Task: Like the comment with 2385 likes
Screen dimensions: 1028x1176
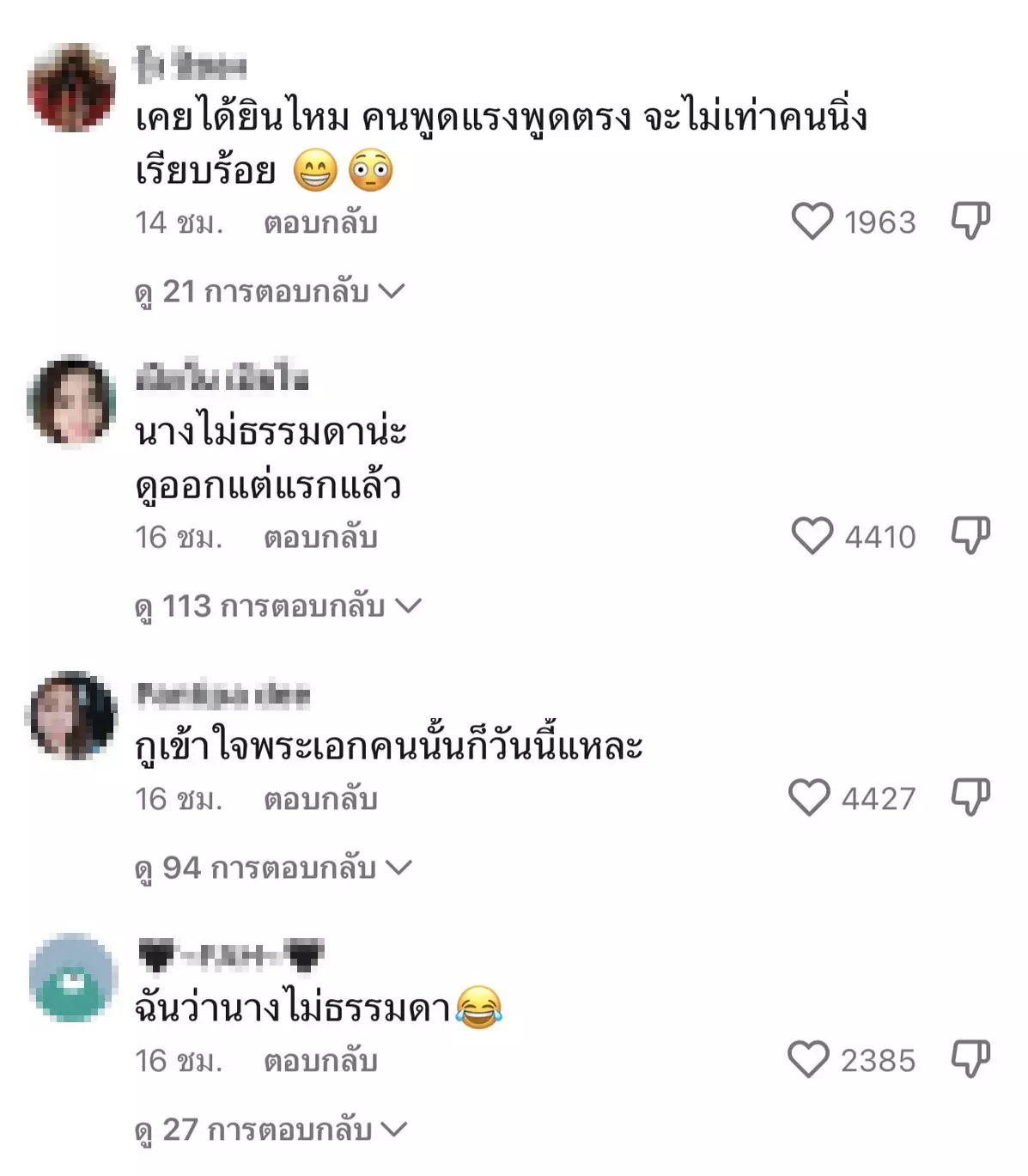Action: coord(808,1060)
